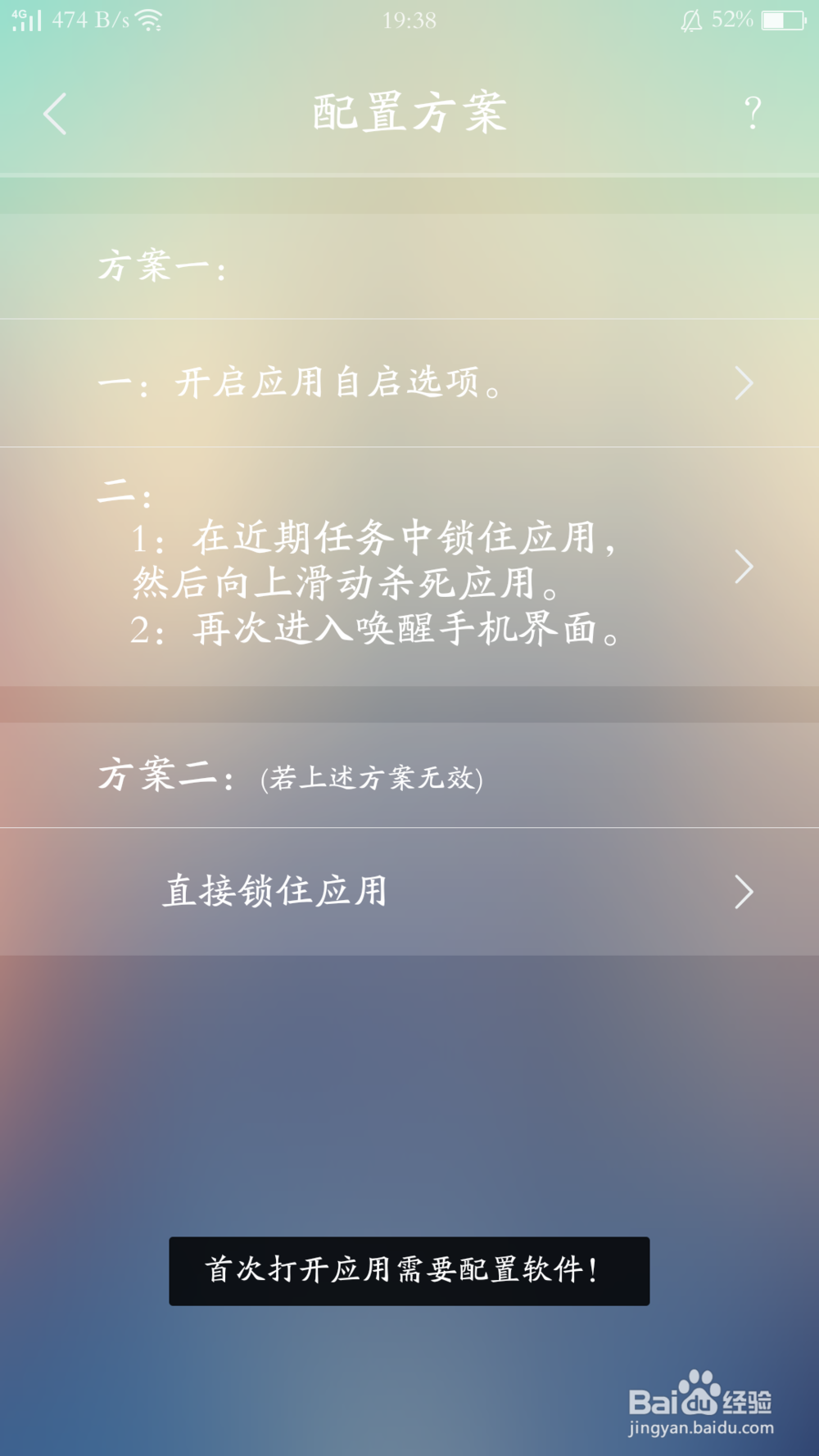The height and width of the screenshot is (1456, 819).
Task: Open the help icon on title bar
Action: point(751,113)
